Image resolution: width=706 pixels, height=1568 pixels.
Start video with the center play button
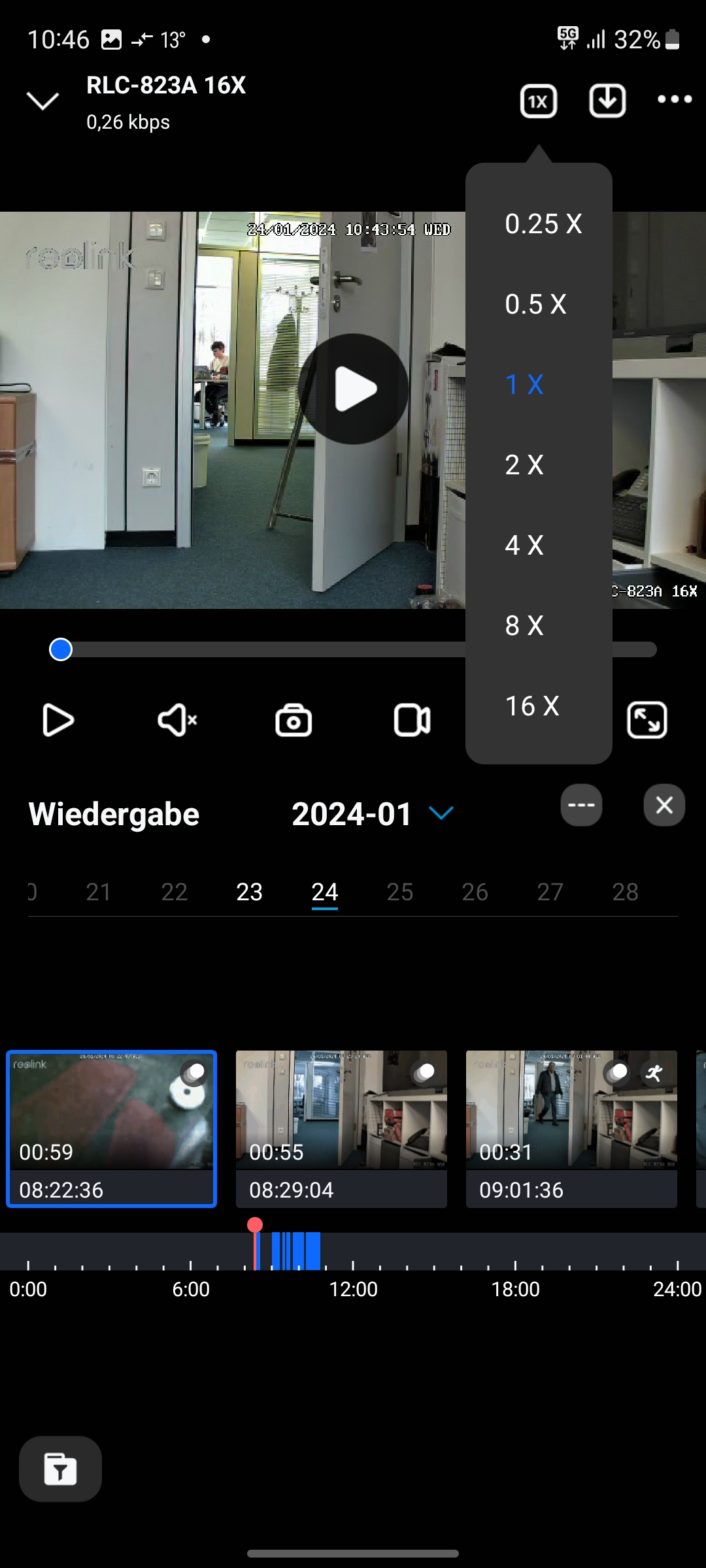click(353, 389)
